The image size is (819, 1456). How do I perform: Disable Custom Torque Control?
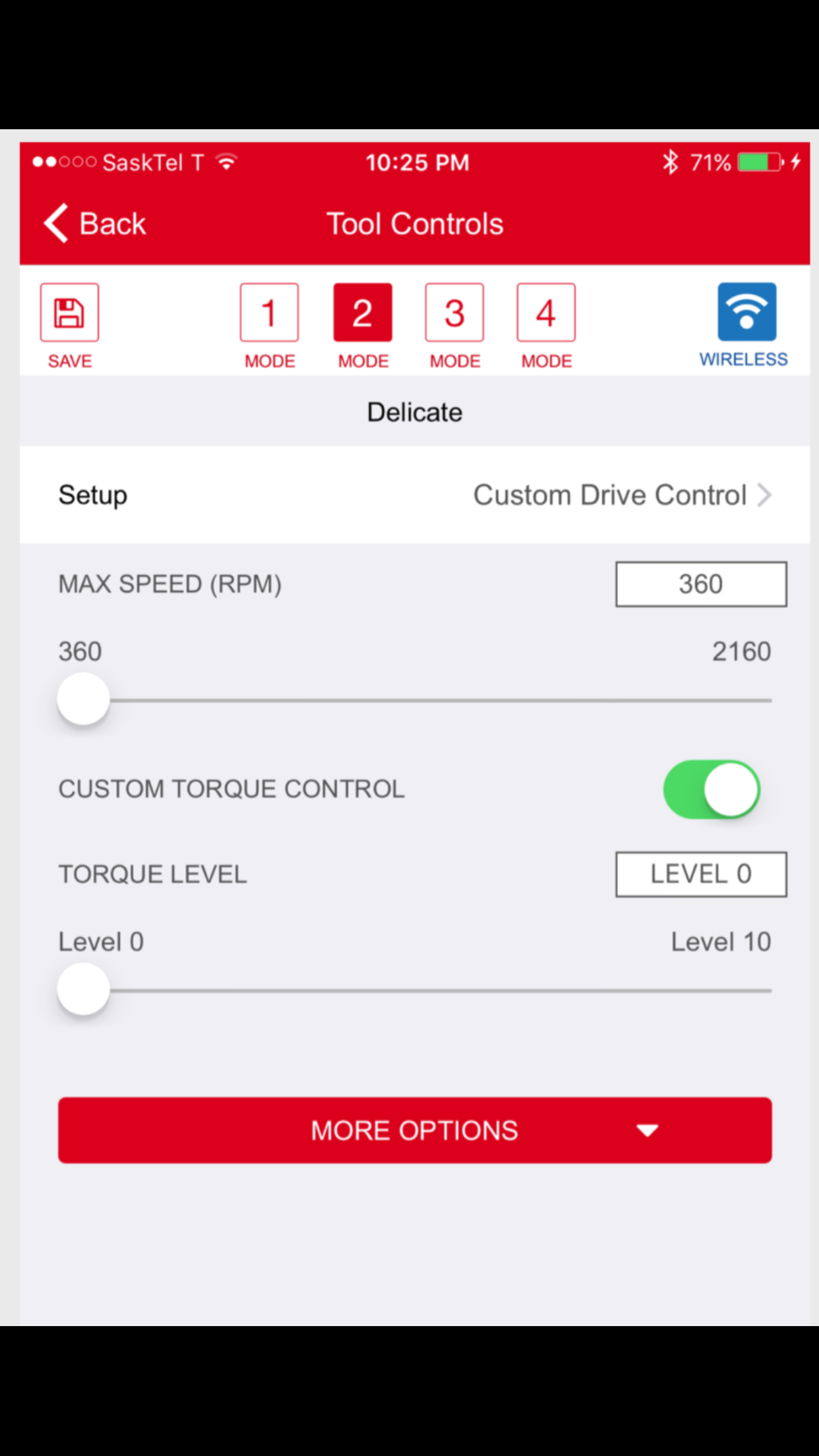click(712, 789)
